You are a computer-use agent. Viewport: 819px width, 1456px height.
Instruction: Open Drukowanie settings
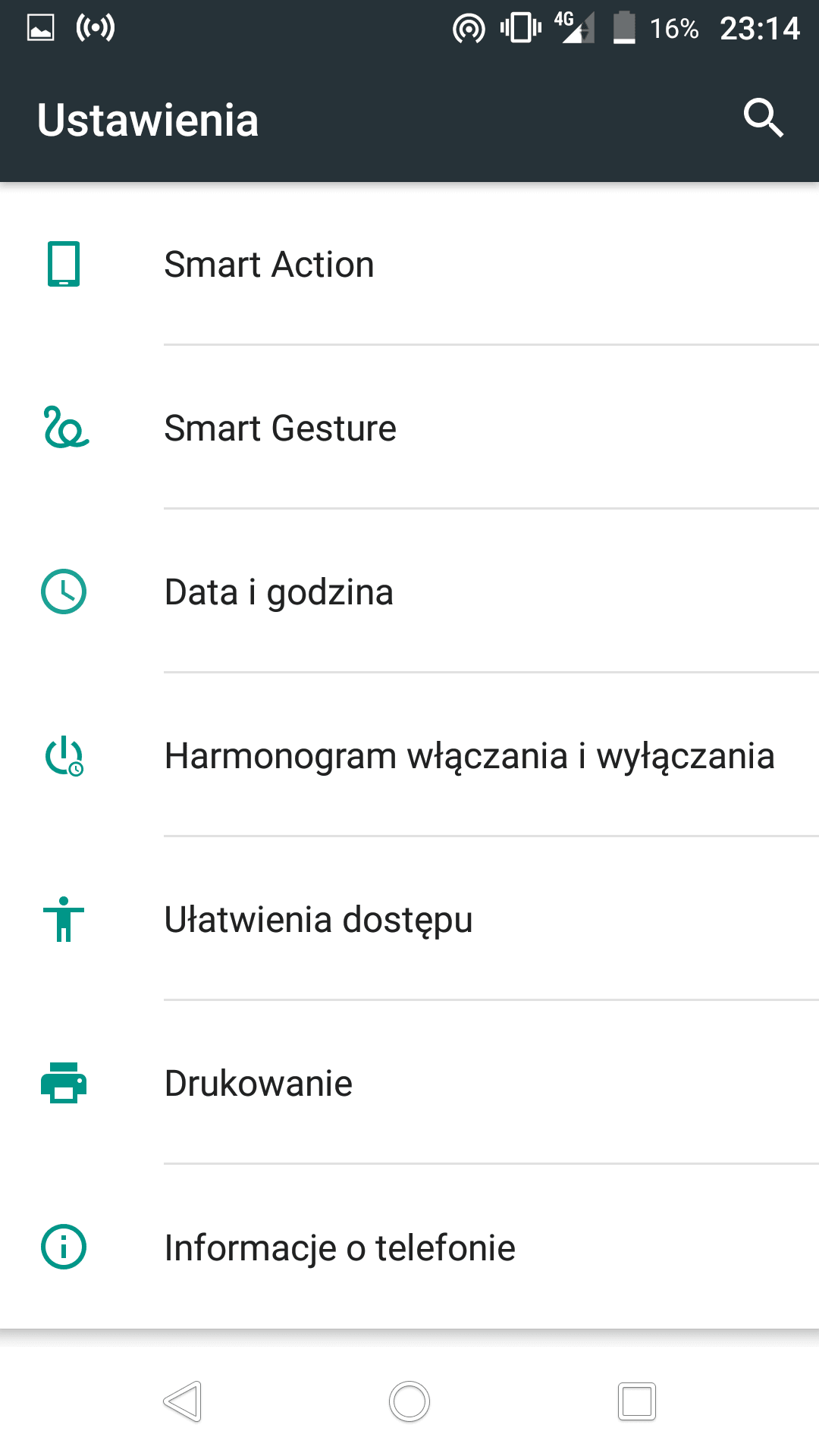tap(409, 1083)
